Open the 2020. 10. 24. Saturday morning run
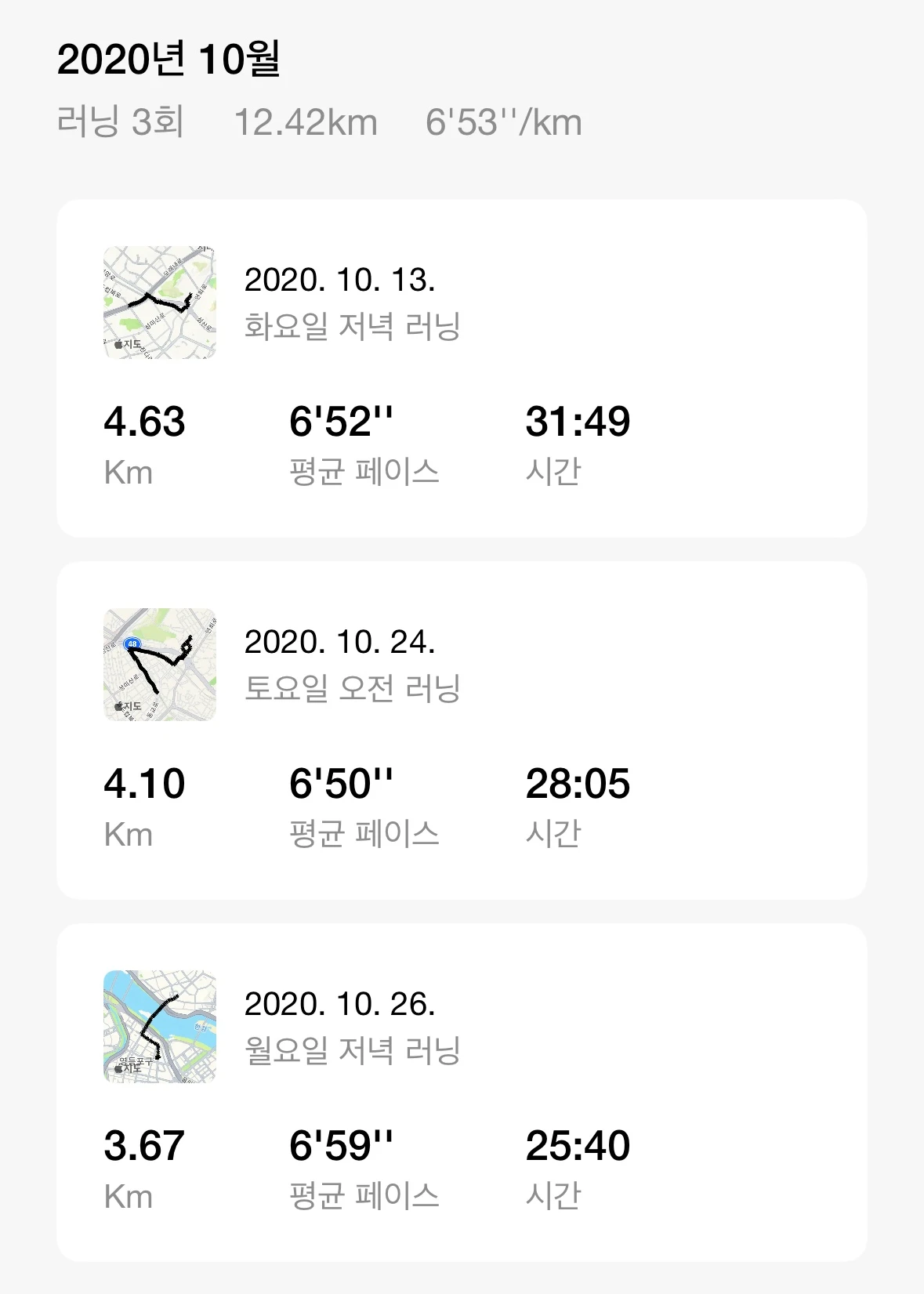This screenshot has height=1294, width=924. [461, 730]
